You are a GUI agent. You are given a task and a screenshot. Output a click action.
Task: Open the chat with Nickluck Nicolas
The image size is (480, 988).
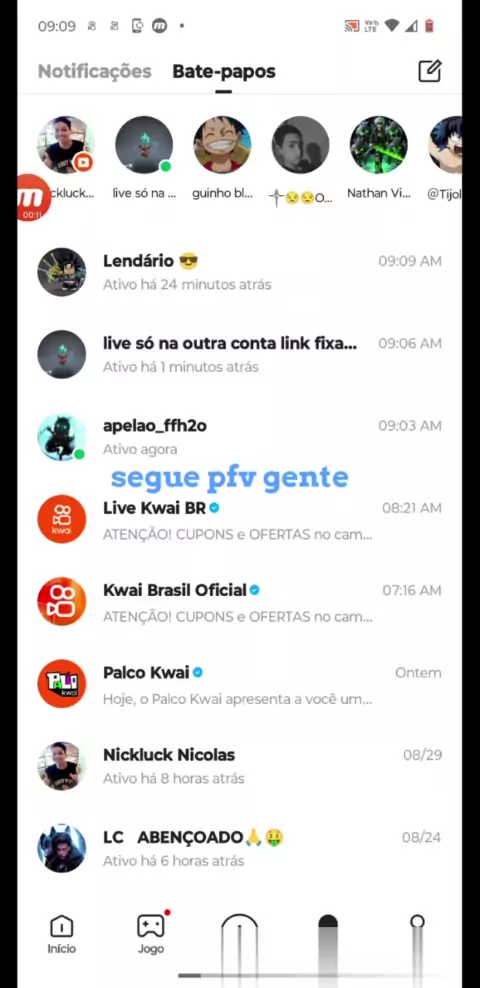coord(239,766)
